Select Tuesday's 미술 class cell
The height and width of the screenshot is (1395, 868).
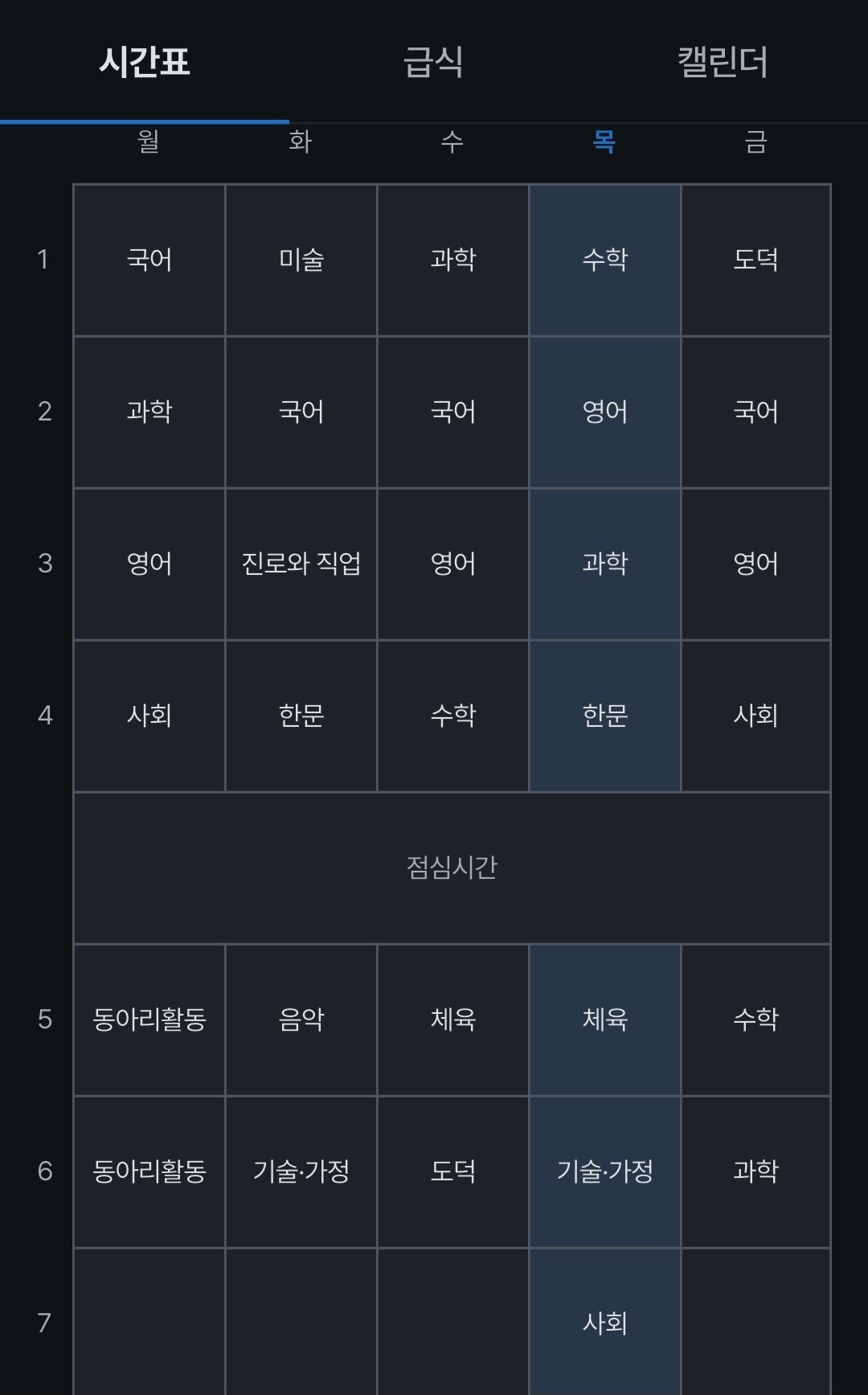pos(301,259)
